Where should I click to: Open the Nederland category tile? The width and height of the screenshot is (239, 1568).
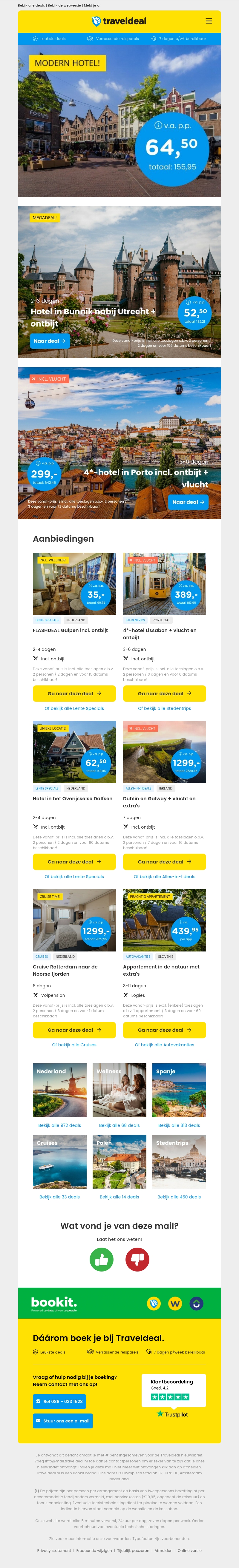pyautogui.click(x=59, y=1090)
